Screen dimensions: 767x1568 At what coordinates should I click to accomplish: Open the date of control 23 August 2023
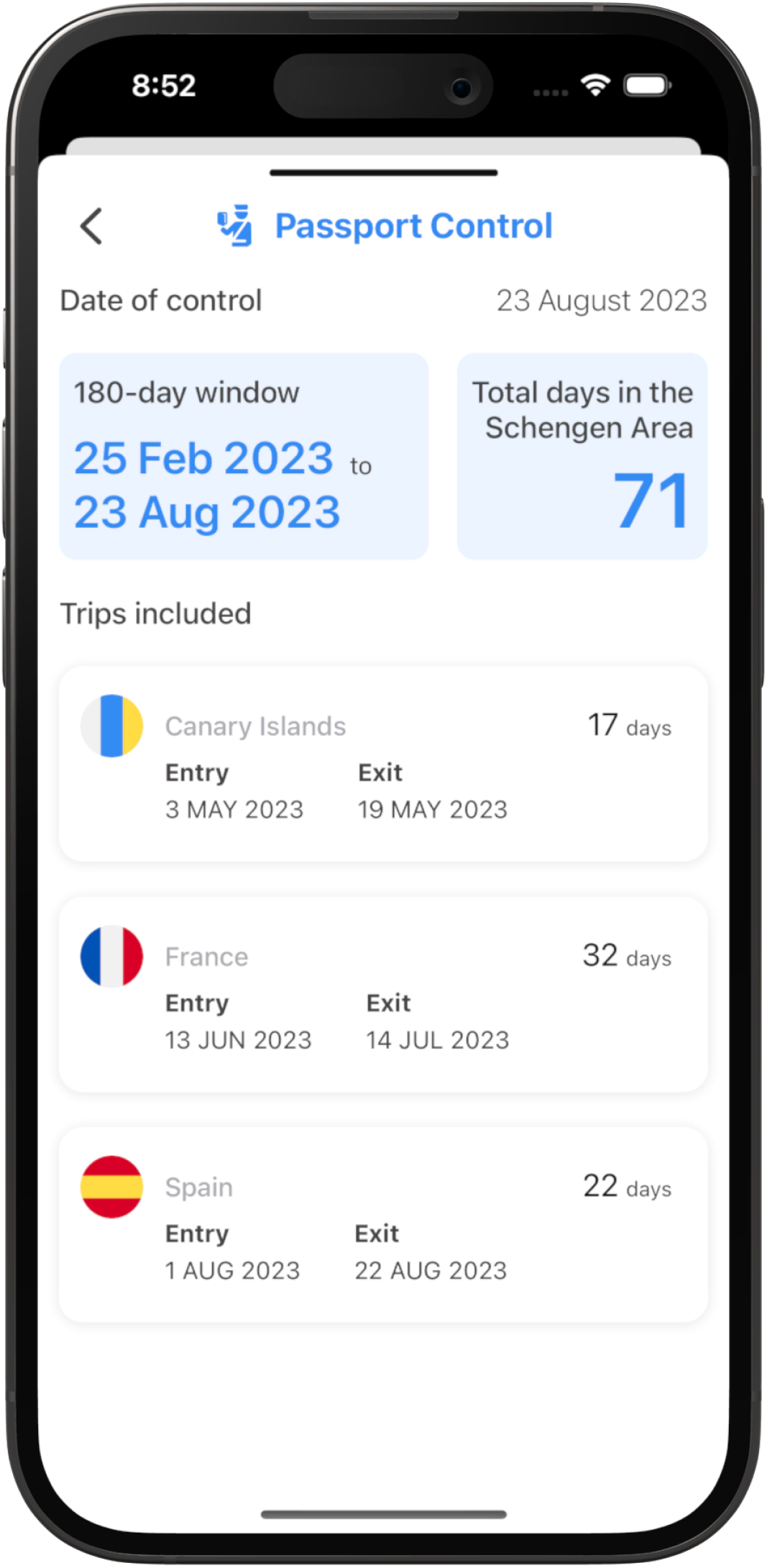602,301
